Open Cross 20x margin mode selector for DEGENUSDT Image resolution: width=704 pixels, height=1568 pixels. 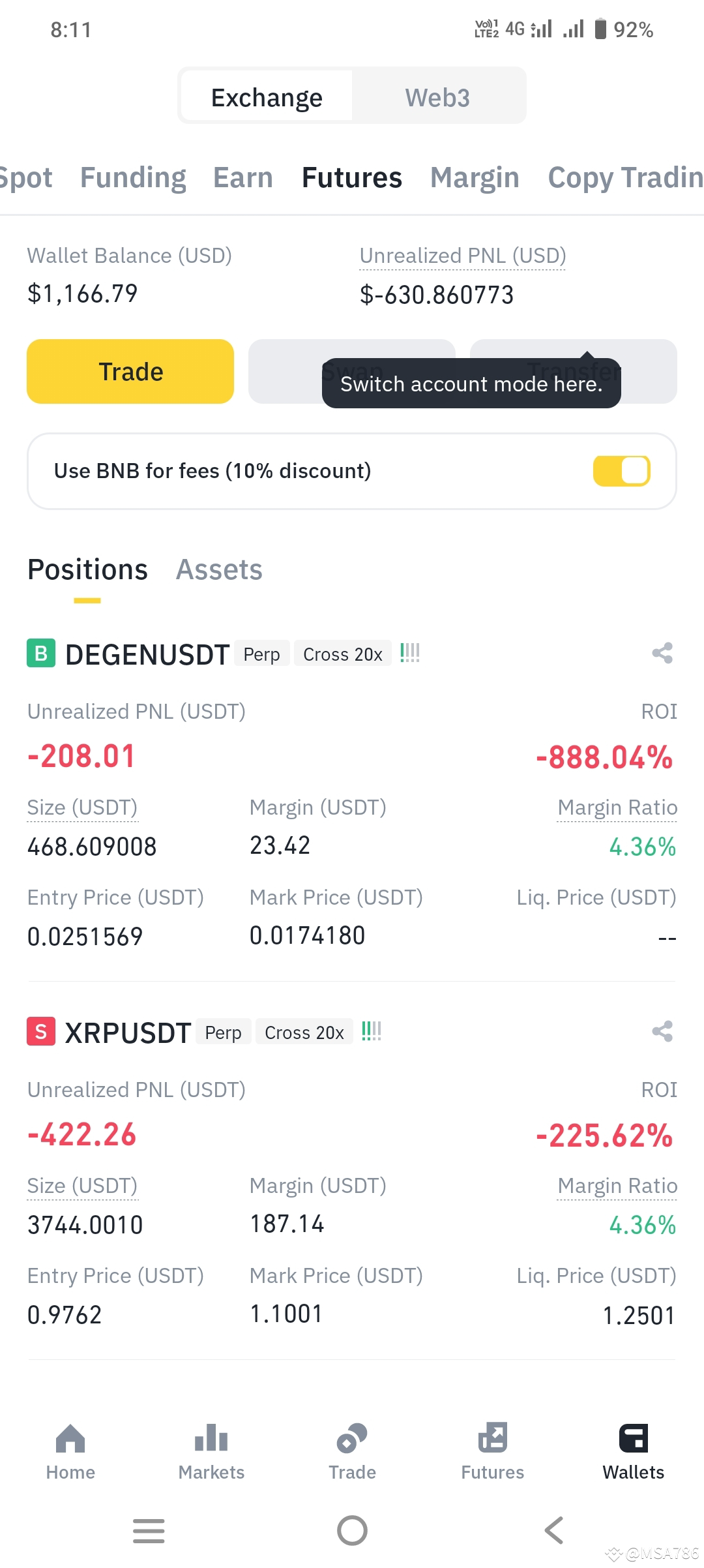click(x=342, y=654)
